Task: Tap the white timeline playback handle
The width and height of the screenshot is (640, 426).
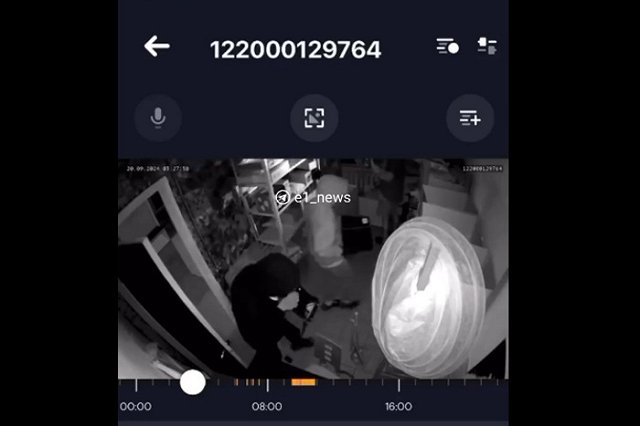Action: [193, 381]
